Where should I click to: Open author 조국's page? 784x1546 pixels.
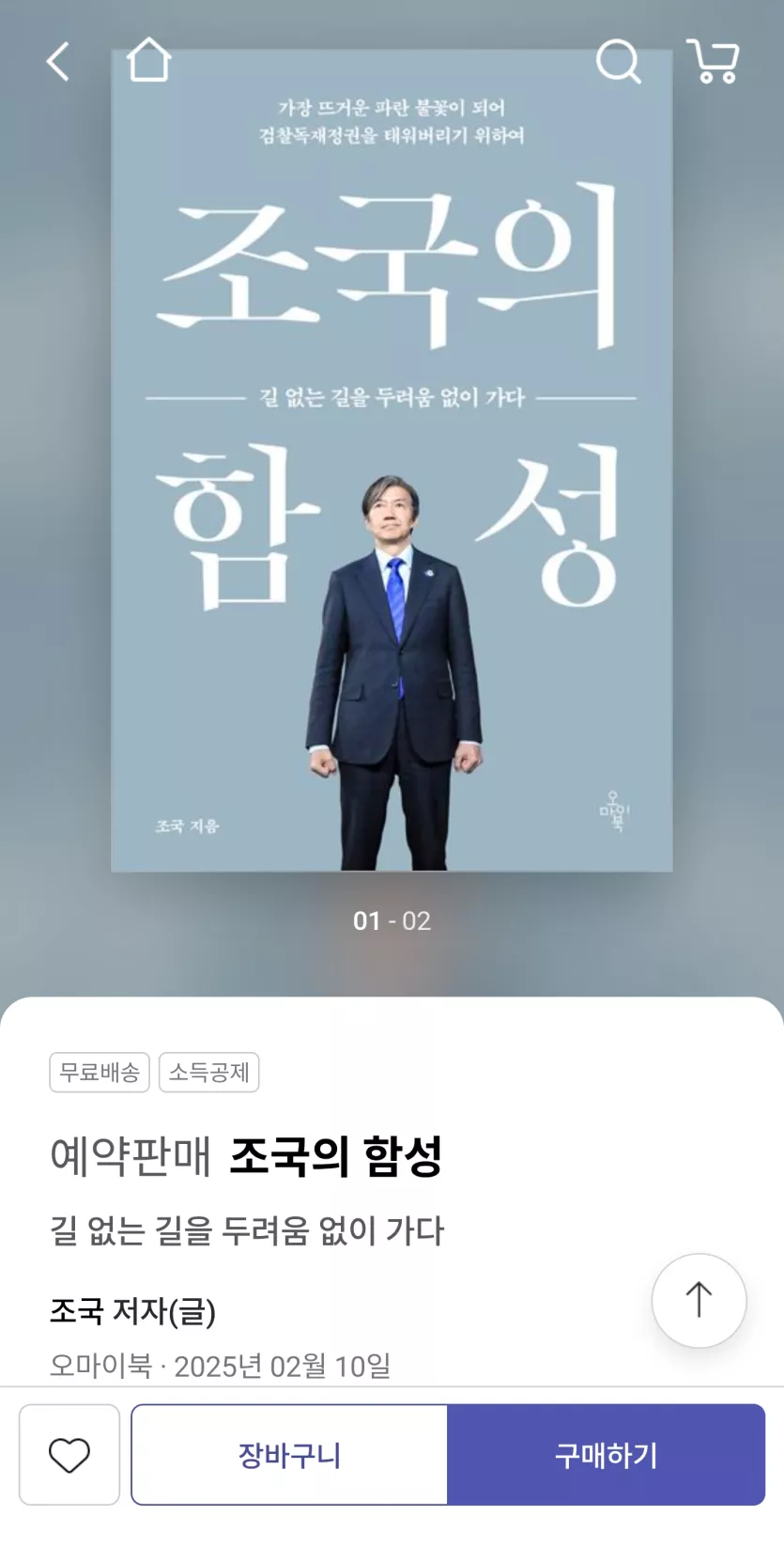[x=76, y=1310]
